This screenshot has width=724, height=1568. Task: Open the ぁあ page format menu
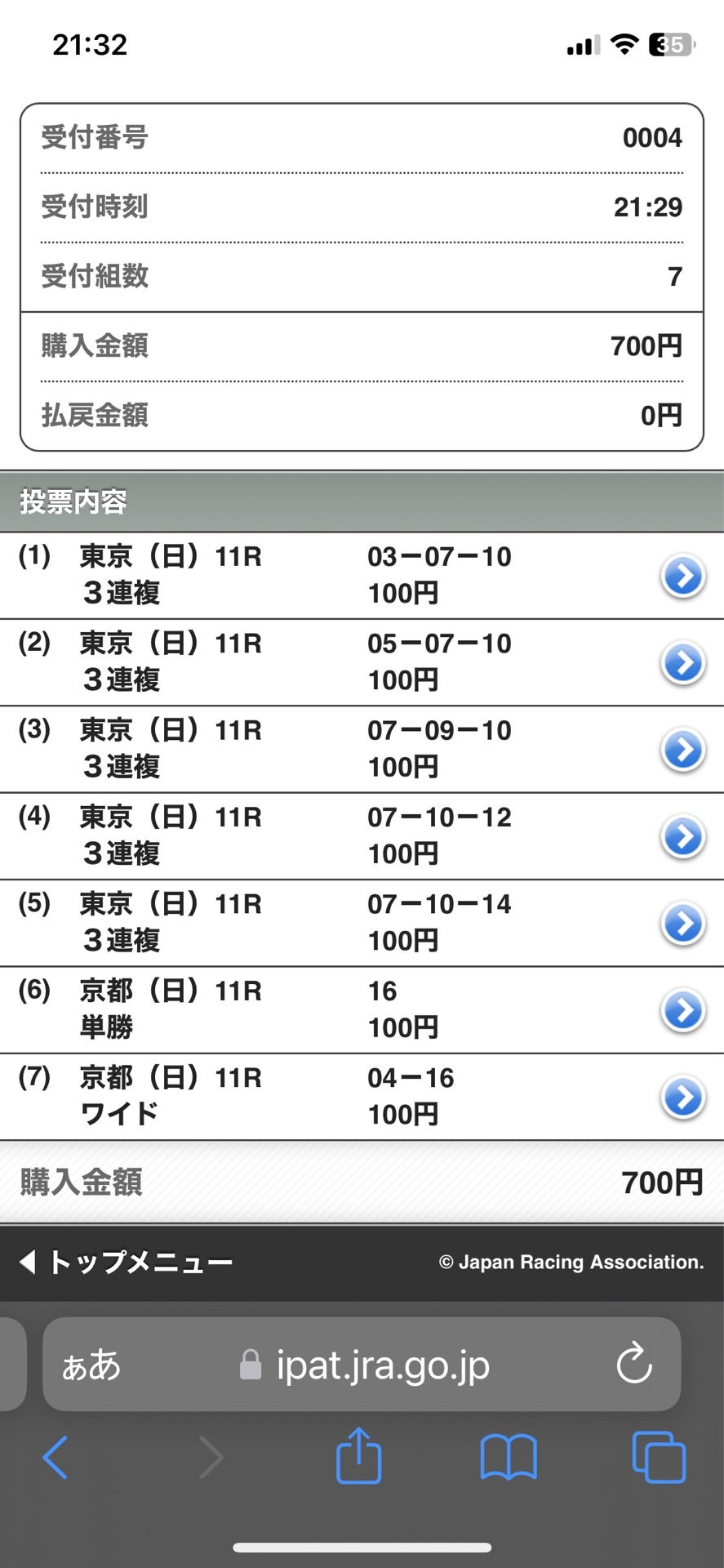tap(91, 1365)
